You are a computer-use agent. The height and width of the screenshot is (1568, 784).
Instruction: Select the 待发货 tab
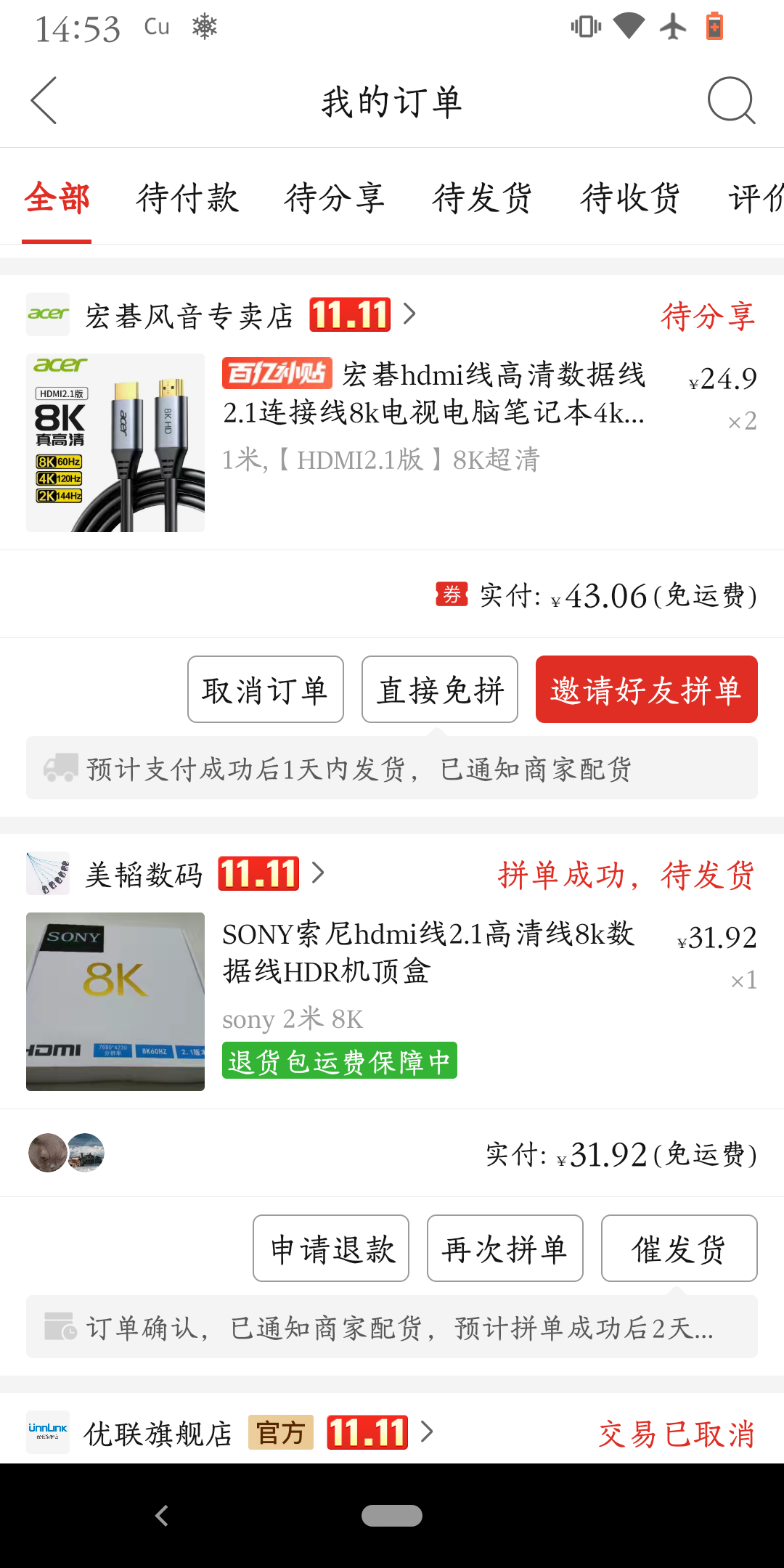[x=483, y=198]
